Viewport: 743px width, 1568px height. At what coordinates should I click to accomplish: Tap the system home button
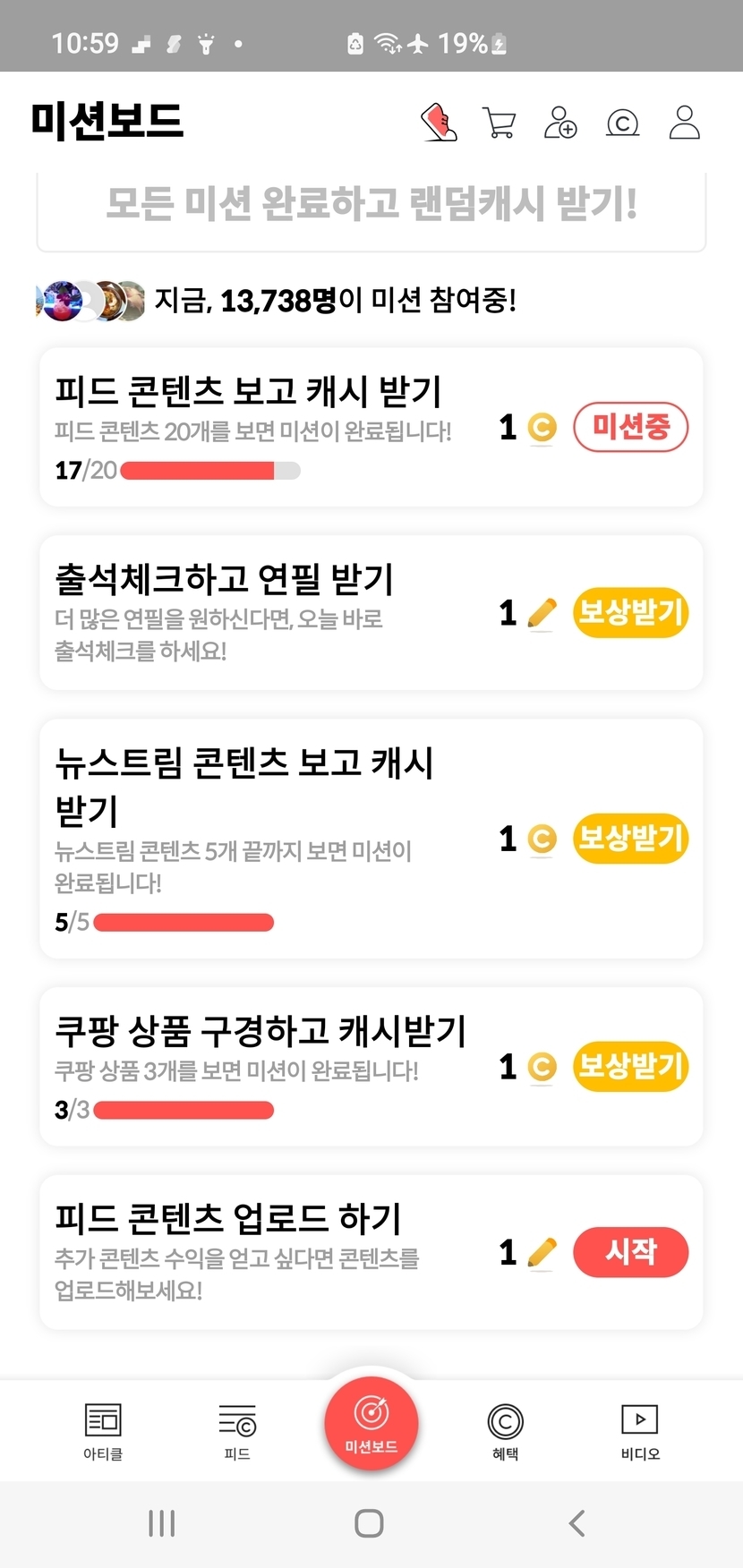coord(370,1523)
